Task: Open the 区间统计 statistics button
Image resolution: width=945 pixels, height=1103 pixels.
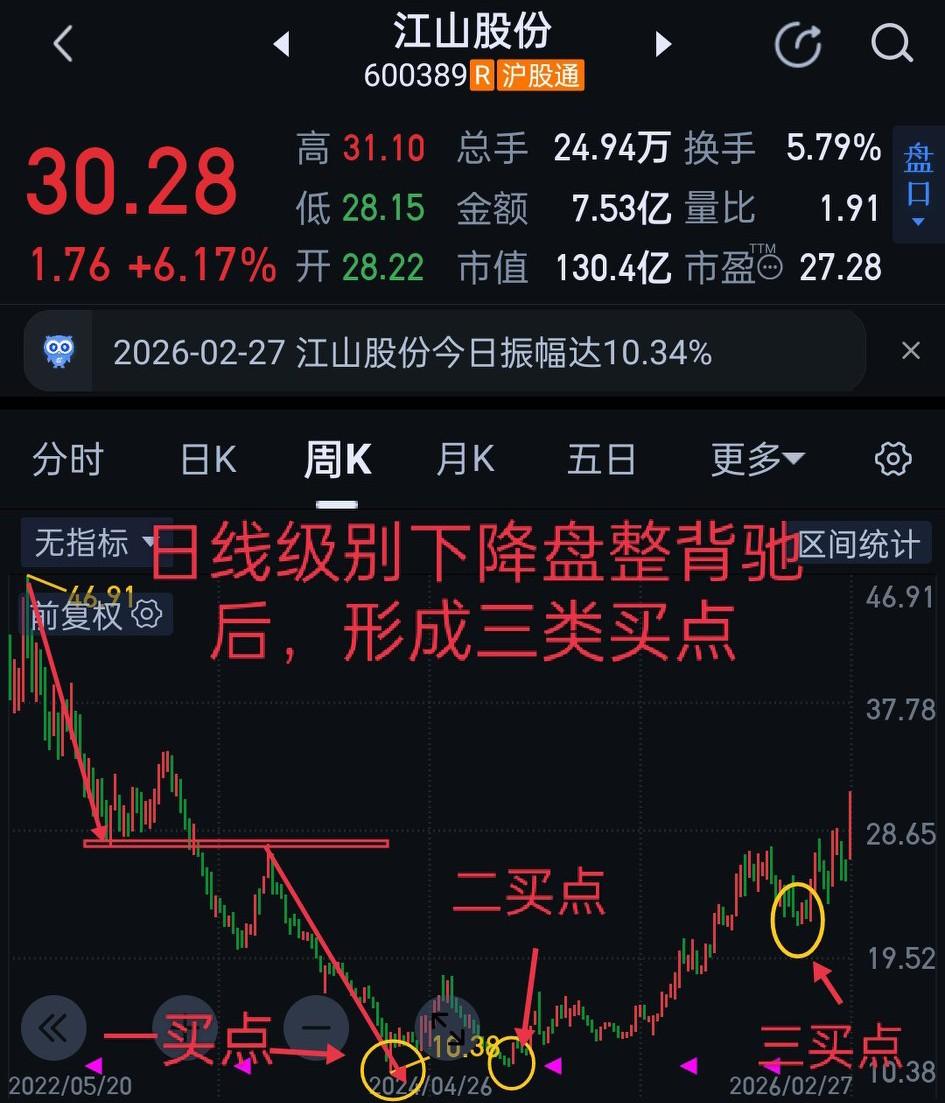Action: coord(859,544)
